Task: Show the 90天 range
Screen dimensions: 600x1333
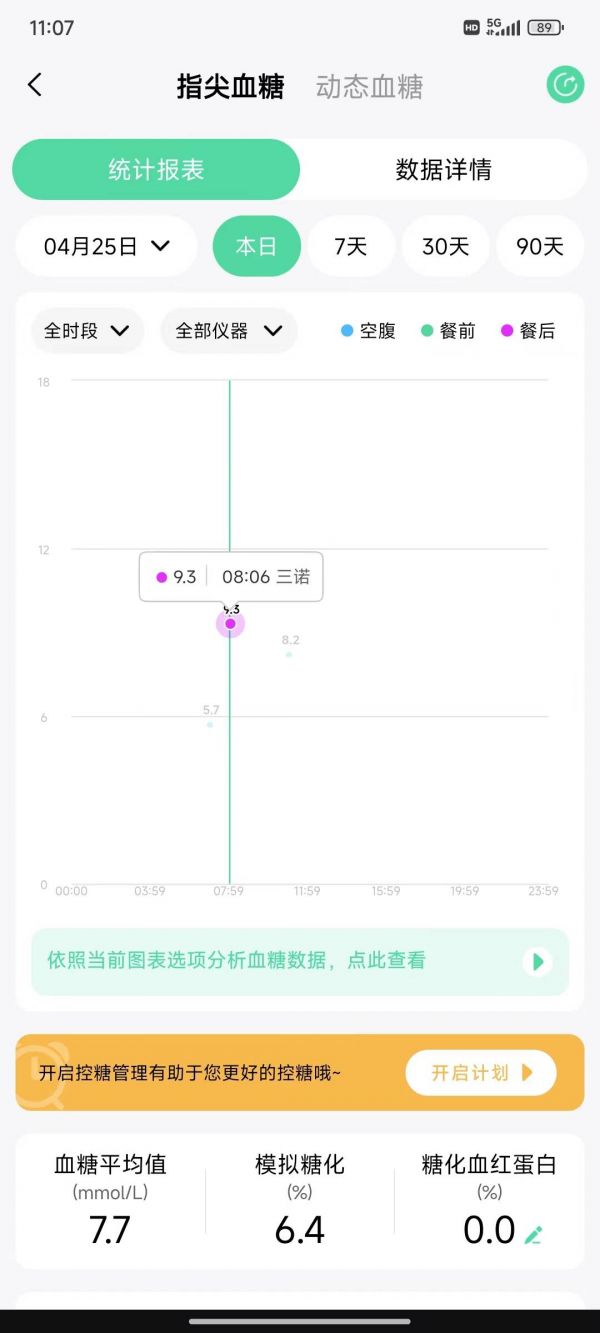Action: [540, 246]
